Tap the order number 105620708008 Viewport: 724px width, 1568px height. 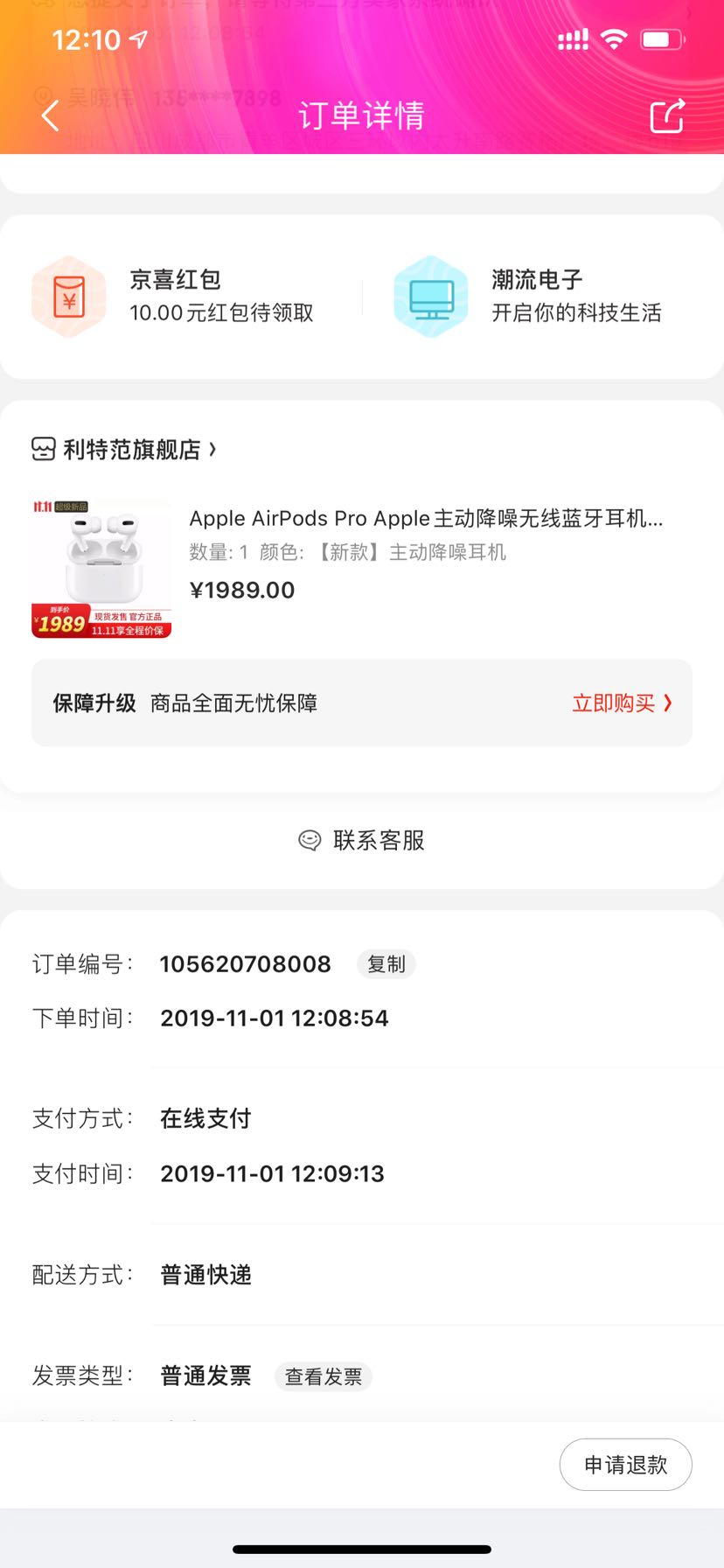click(x=245, y=963)
